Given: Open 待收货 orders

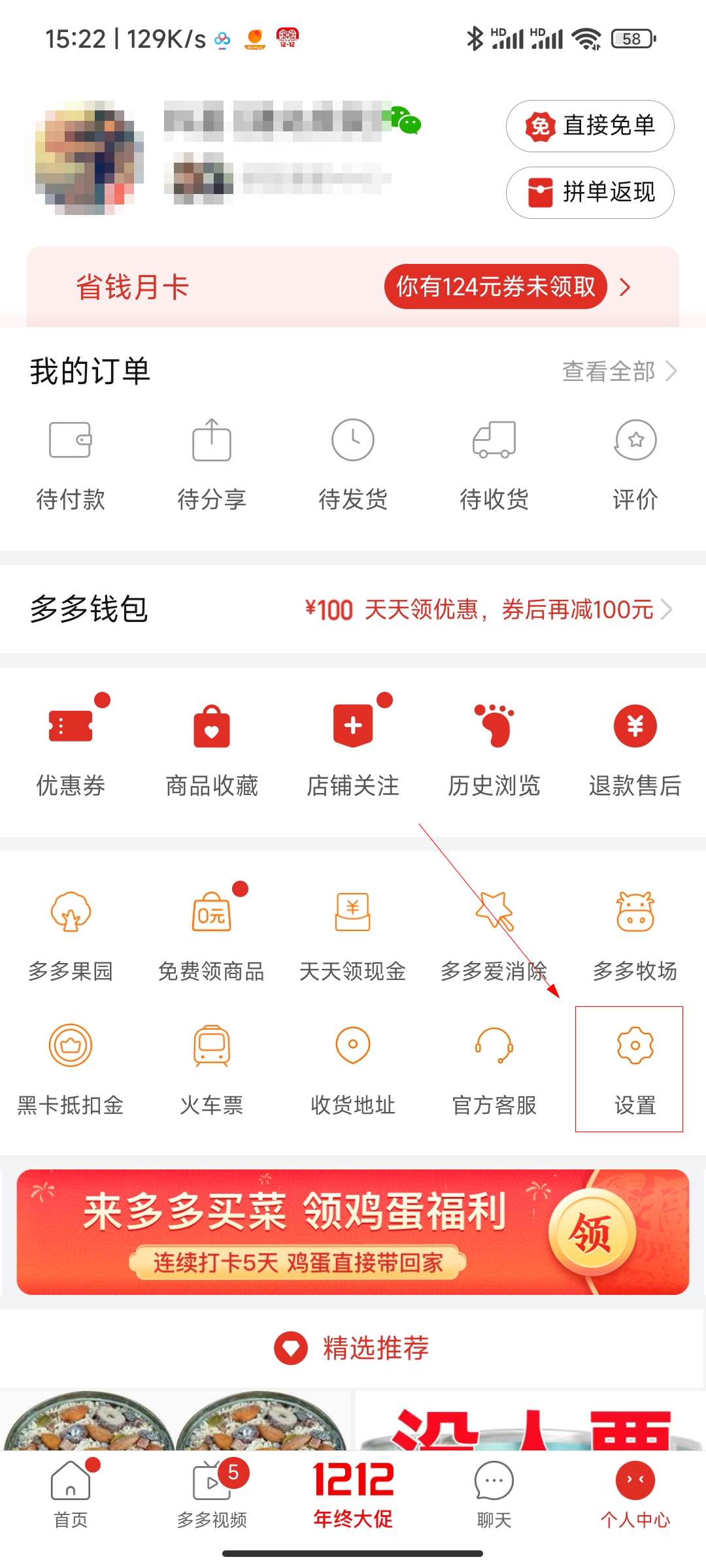Looking at the screenshot, I should pos(494,463).
